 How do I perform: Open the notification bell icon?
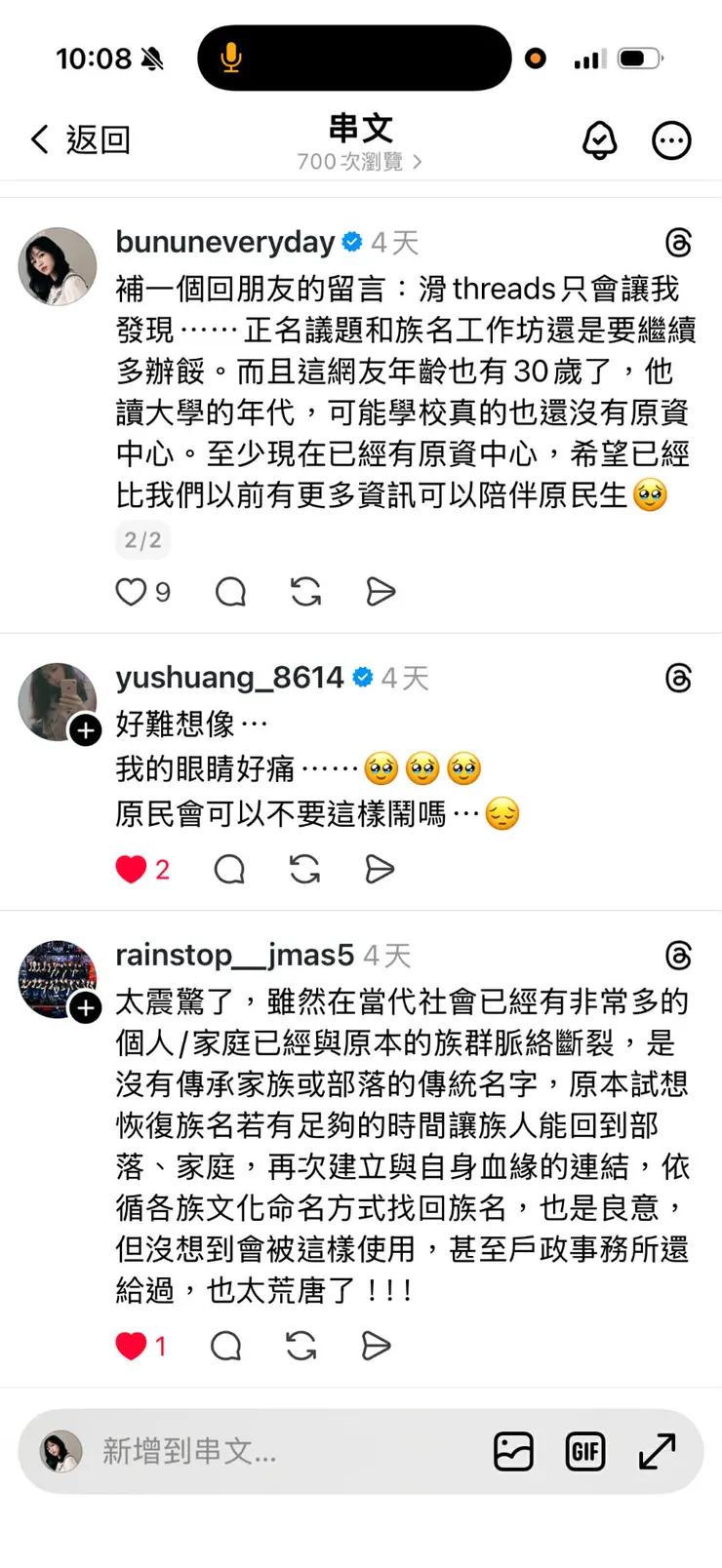601,139
